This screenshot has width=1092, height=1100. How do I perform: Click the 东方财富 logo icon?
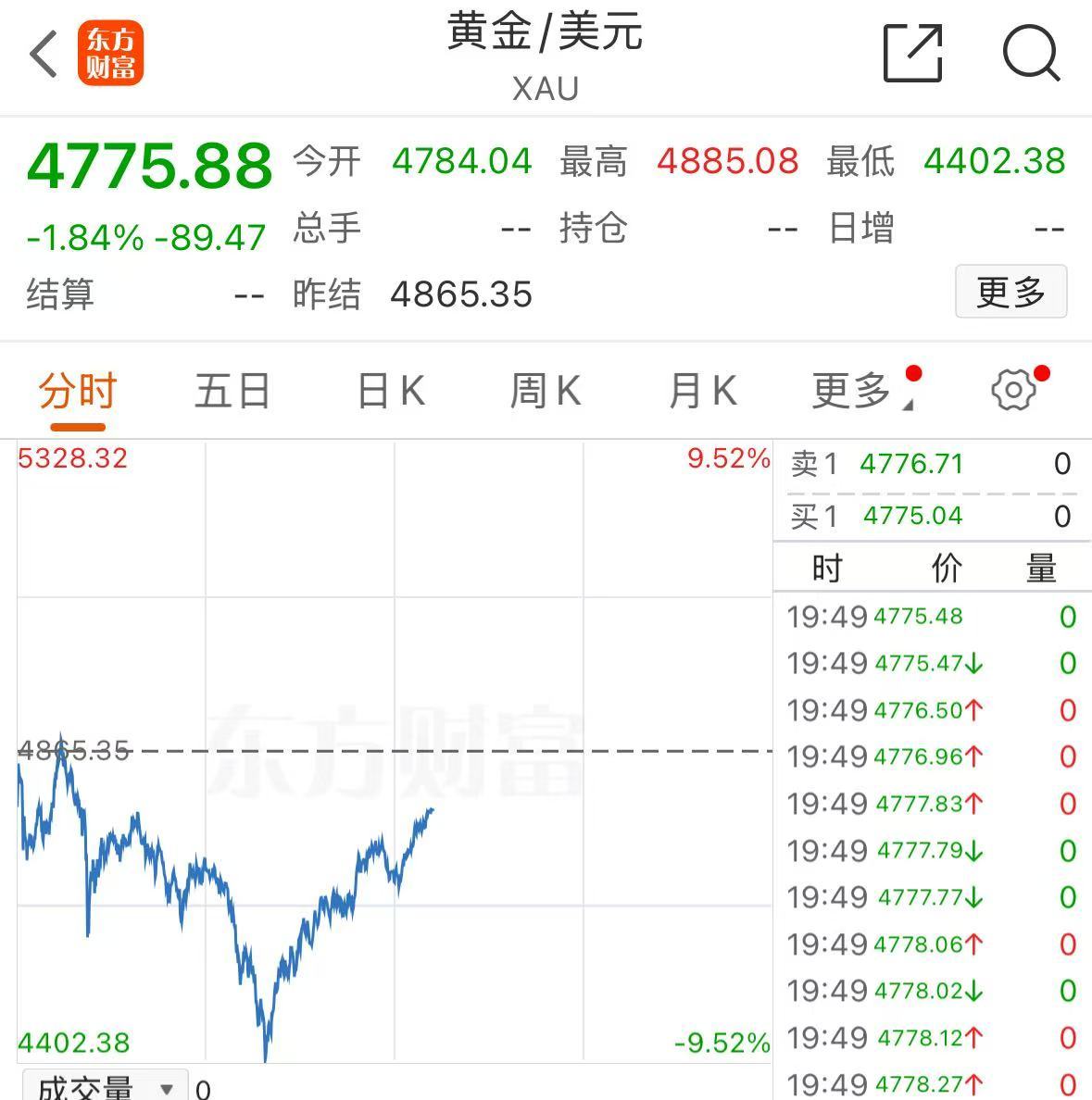(x=108, y=54)
